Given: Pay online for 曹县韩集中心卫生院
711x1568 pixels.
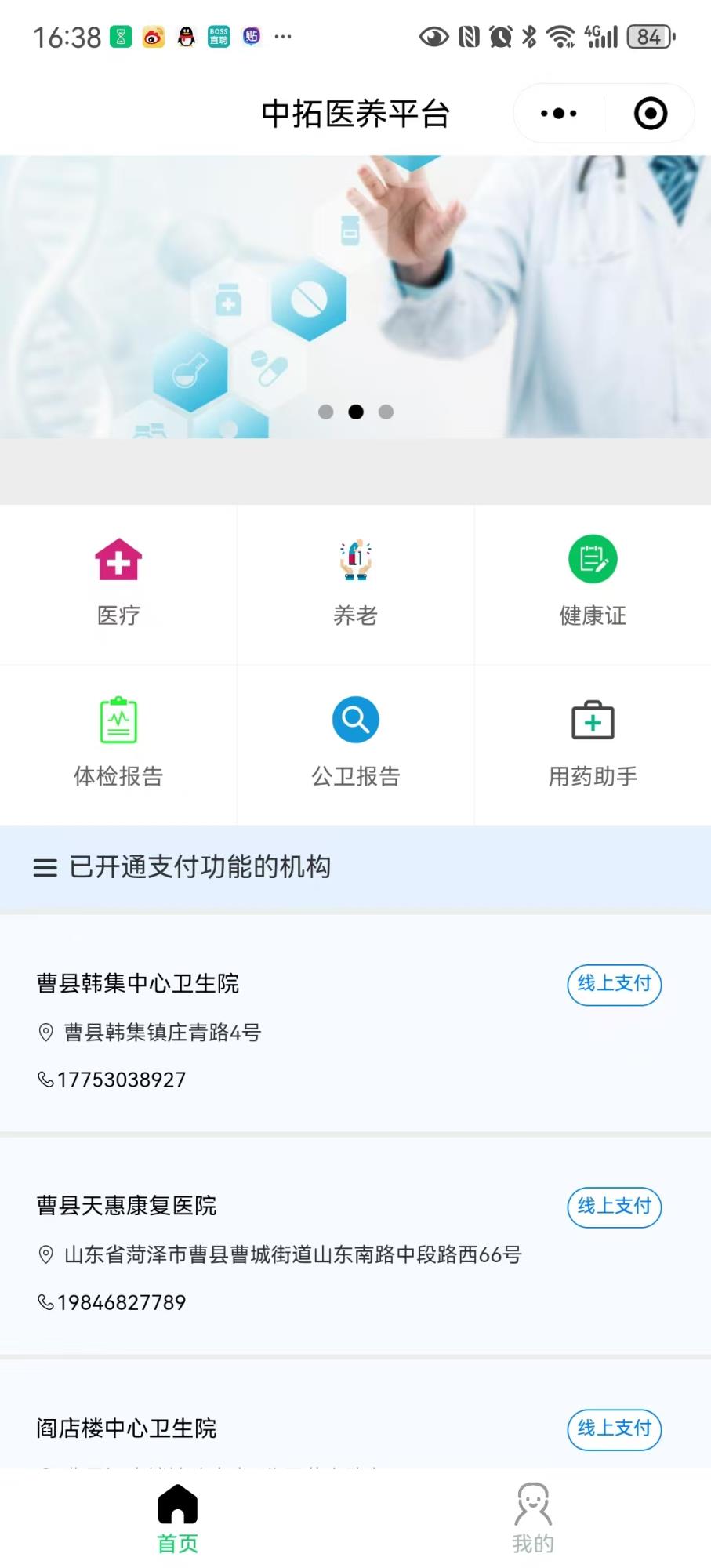Looking at the screenshot, I should click(x=614, y=984).
